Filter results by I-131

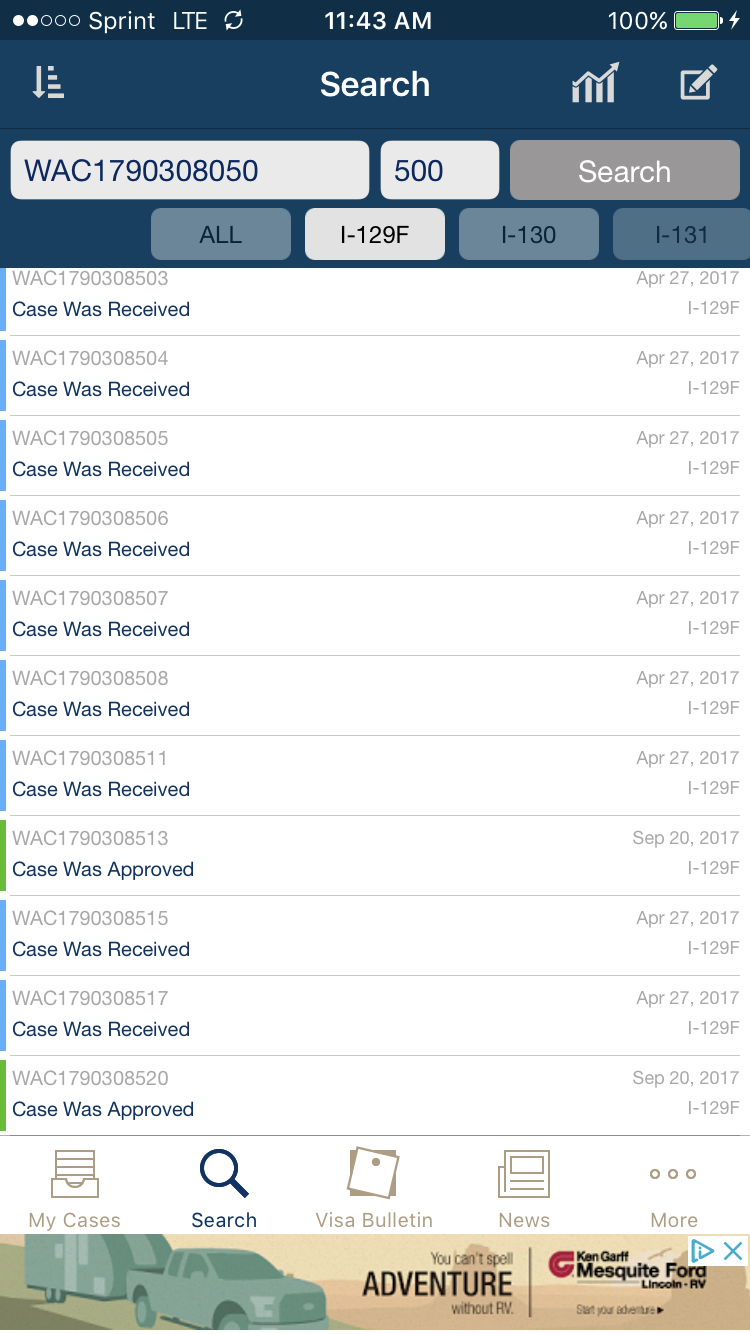point(682,234)
